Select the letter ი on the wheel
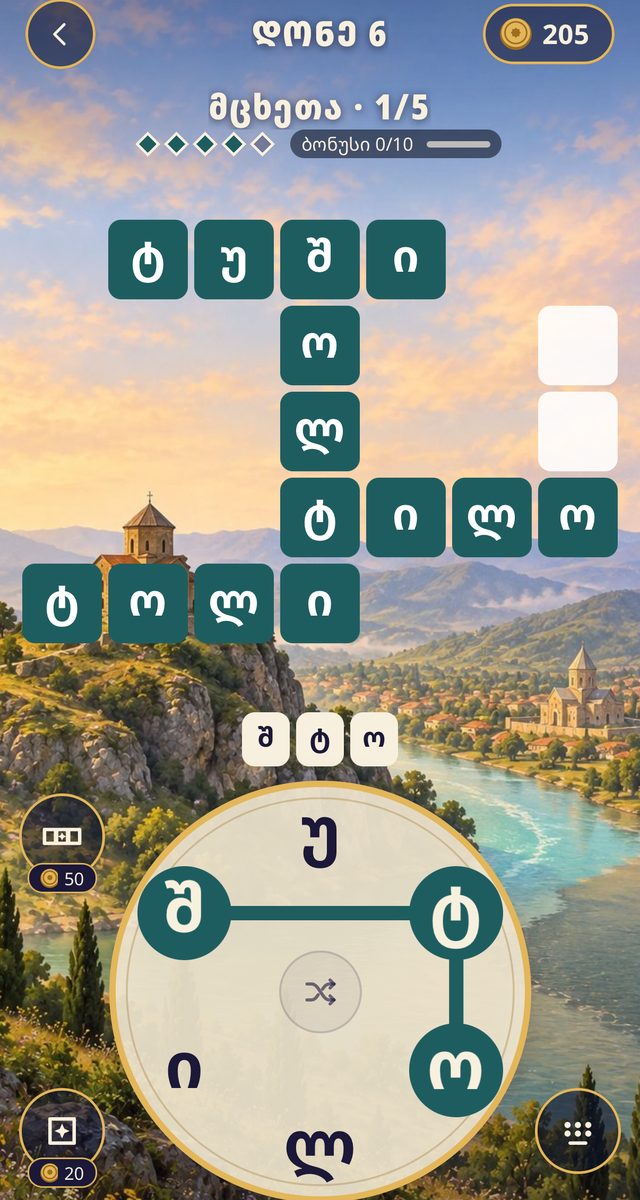 [x=184, y=1070]
